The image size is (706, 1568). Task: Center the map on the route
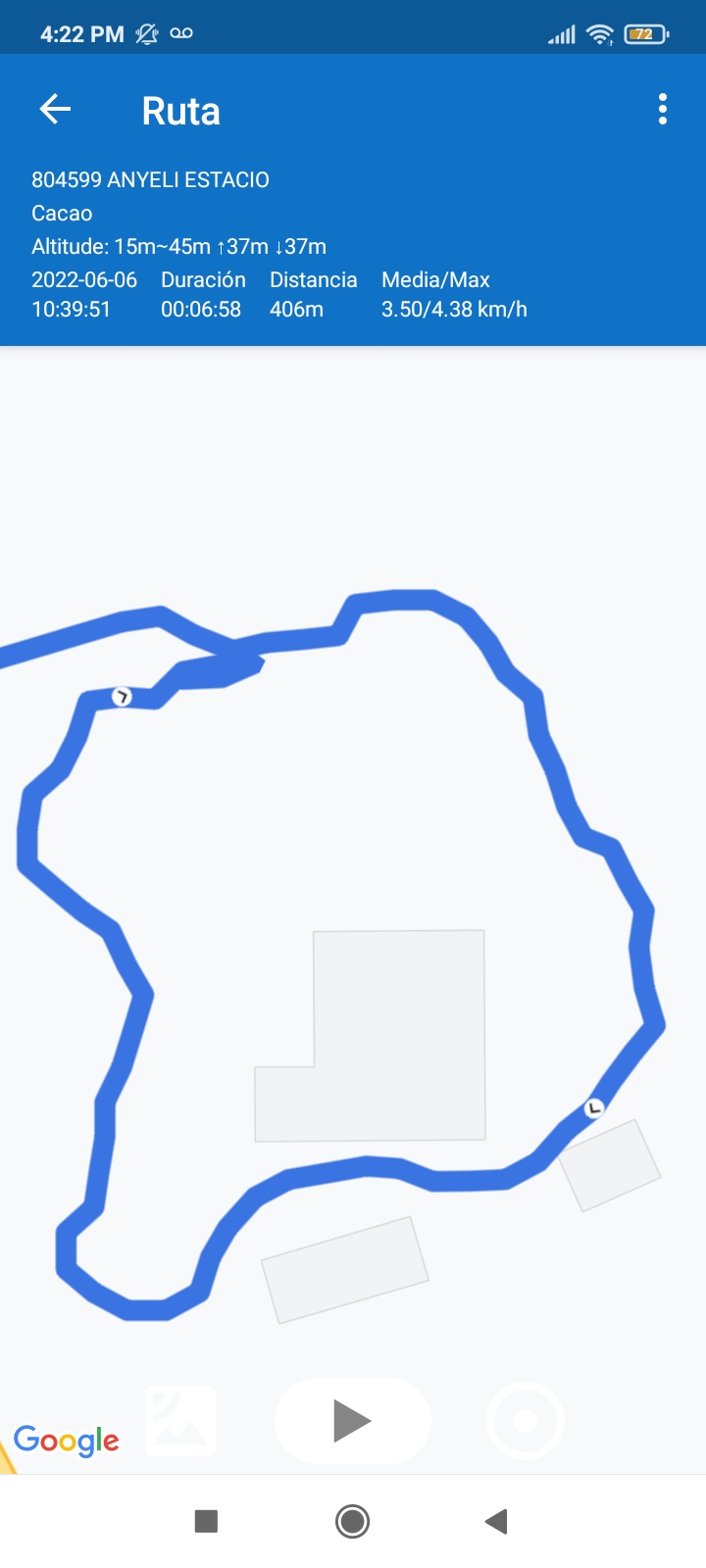pos(526,1421)
